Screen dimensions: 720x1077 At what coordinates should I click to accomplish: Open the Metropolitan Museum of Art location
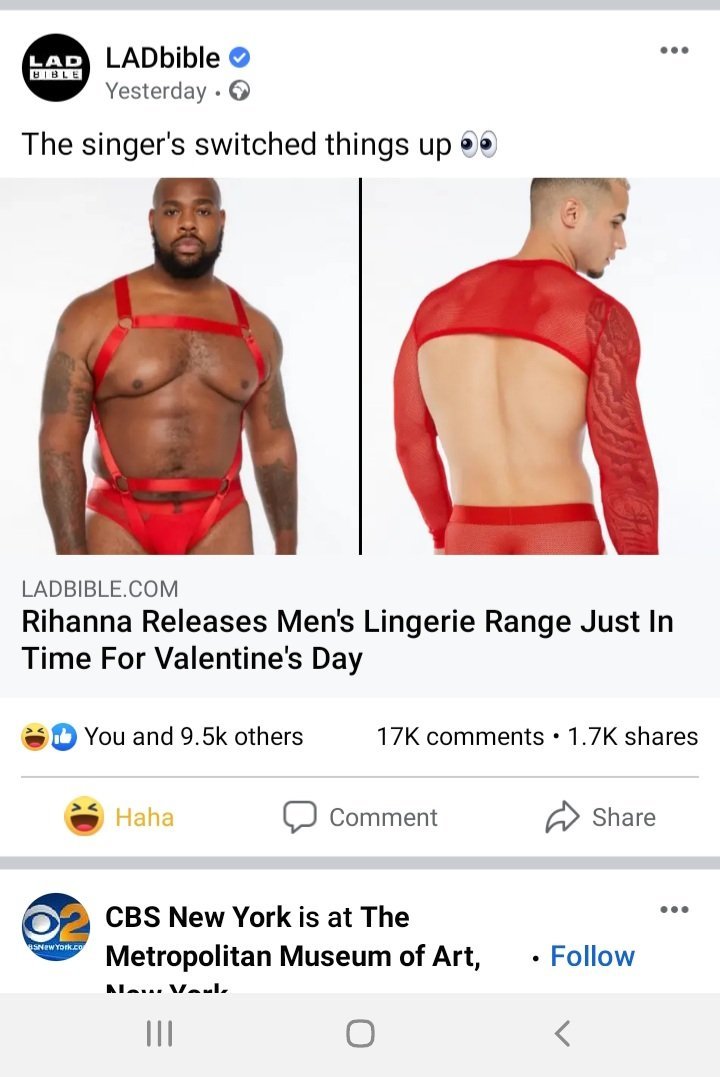[x=293, y=956]
